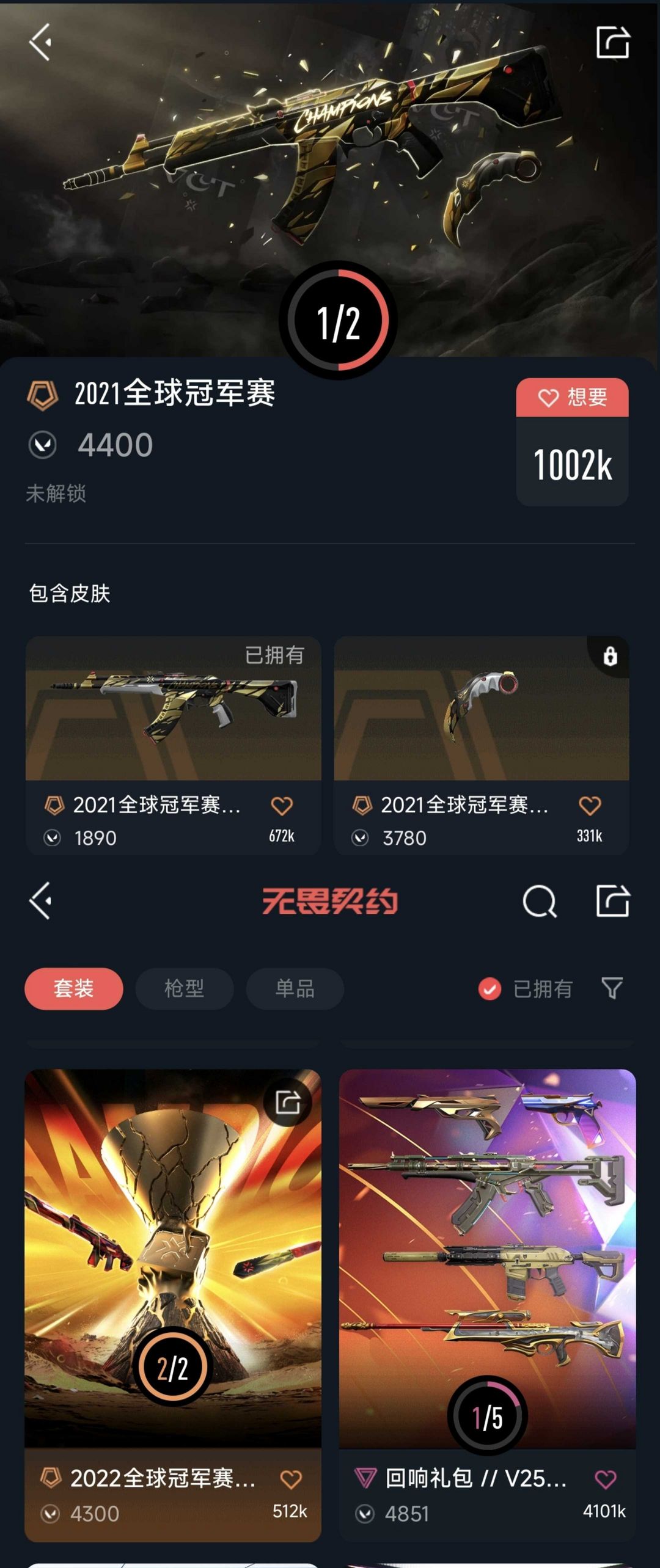
Task: Open the 回响礼包 // V25 bundle
Action: (x=487, y=1258)
